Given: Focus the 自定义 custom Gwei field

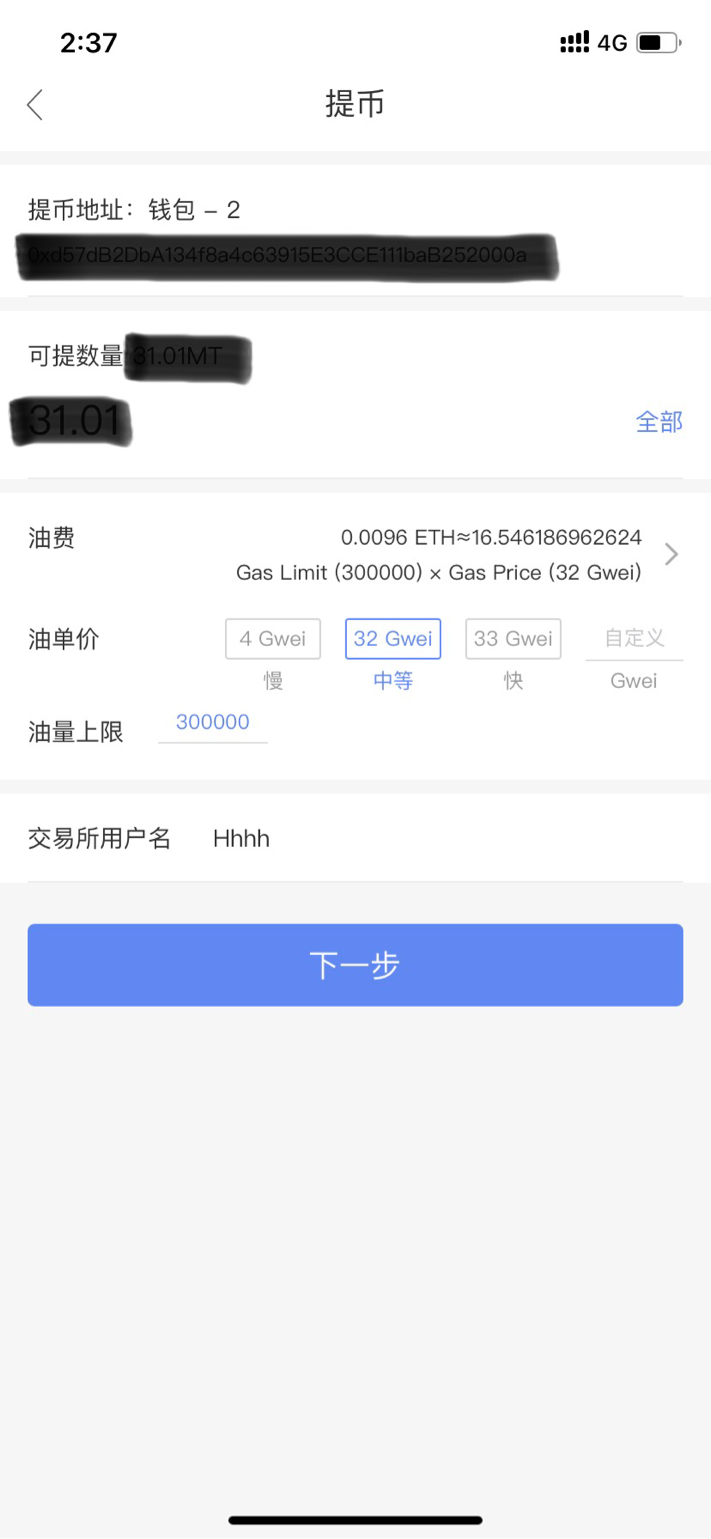Looking at the screenshot, I should [634, 639].
